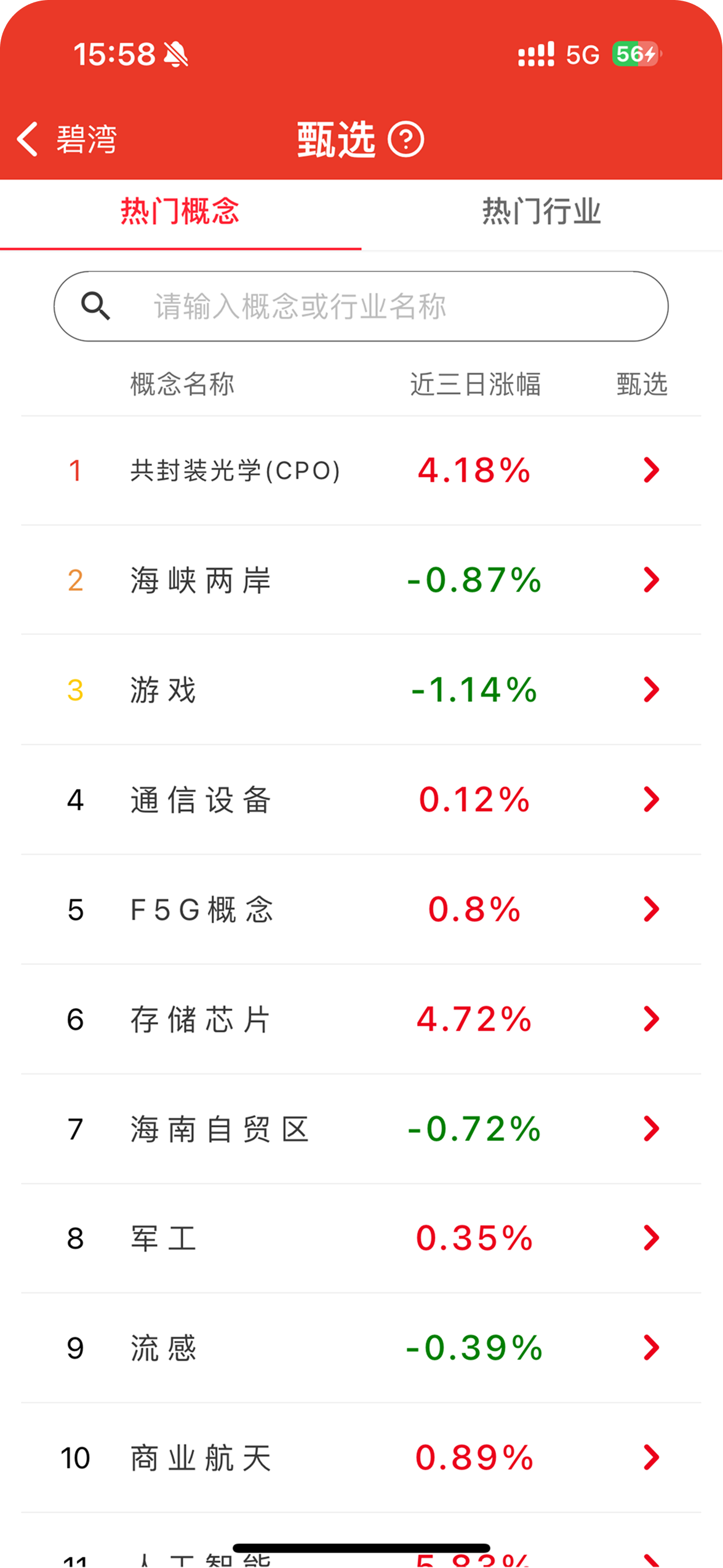723x1568 pixels.
Task: Select the 流感 concept row
Action: tap(361, 1348)
